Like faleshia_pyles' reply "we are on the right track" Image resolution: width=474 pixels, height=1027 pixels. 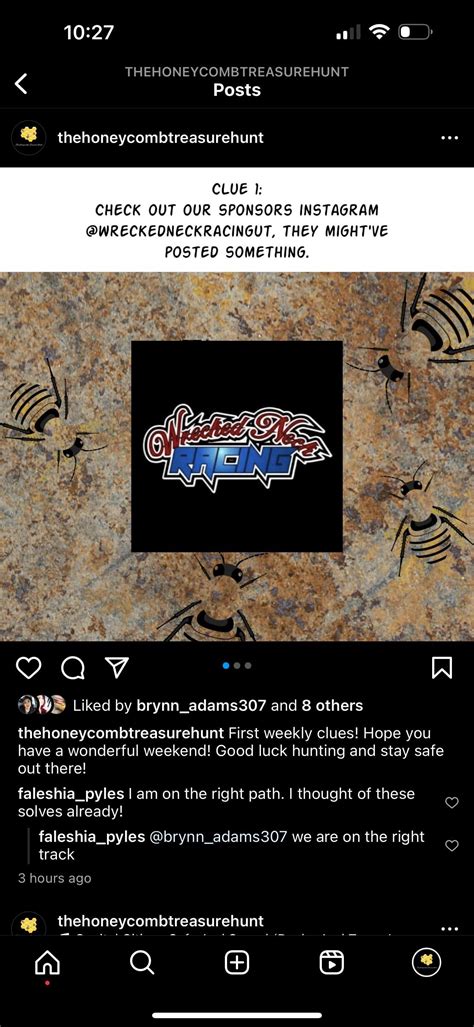click(452, 846)
